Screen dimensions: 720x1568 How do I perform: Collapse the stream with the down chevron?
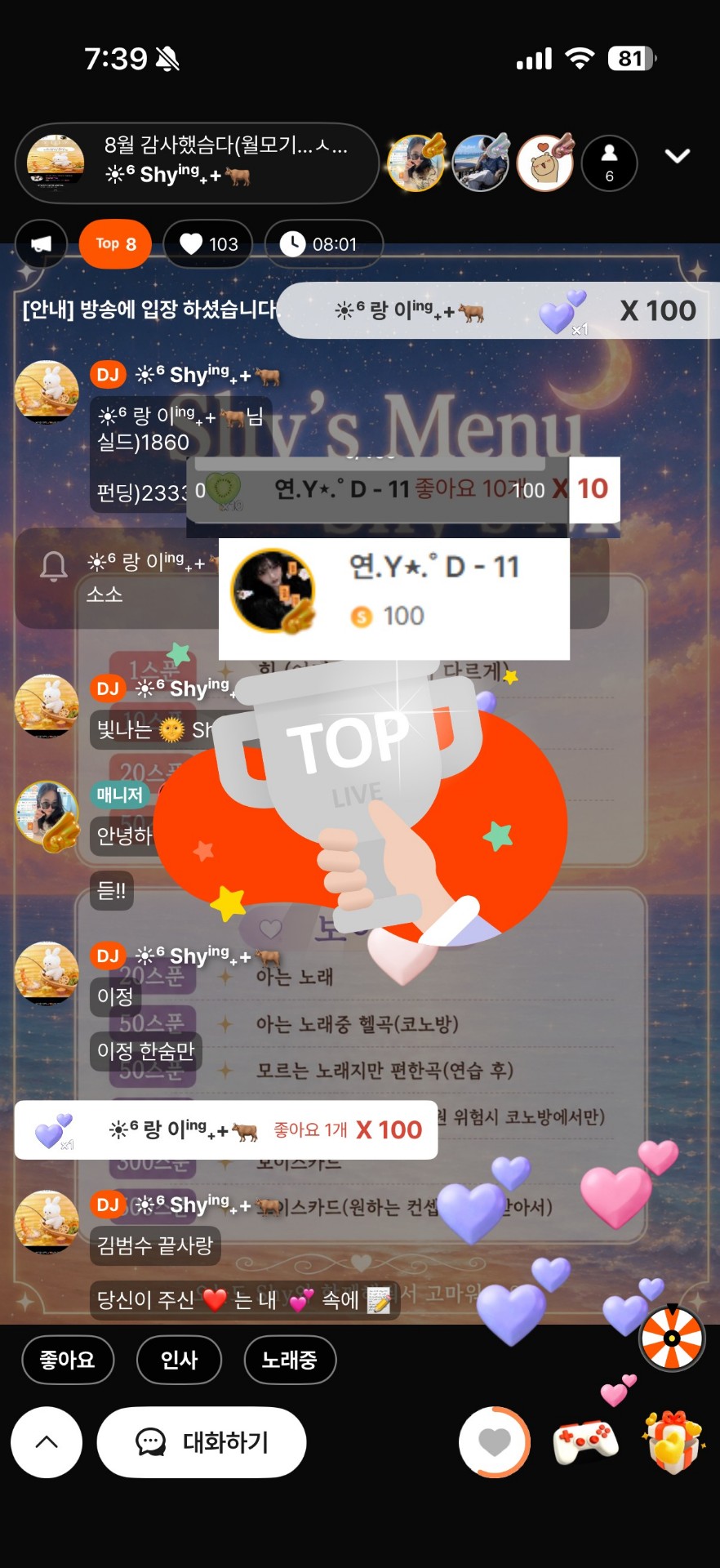pyautogui.click(x=677, y=156)
